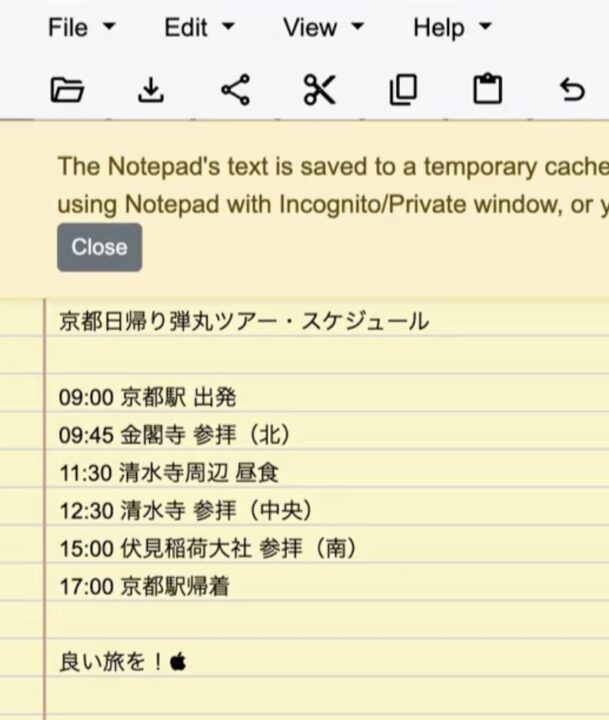Image resolution: width=609 pixels, height=720 pixels.
Task: Share the note
Action: (x=235, y=91)
